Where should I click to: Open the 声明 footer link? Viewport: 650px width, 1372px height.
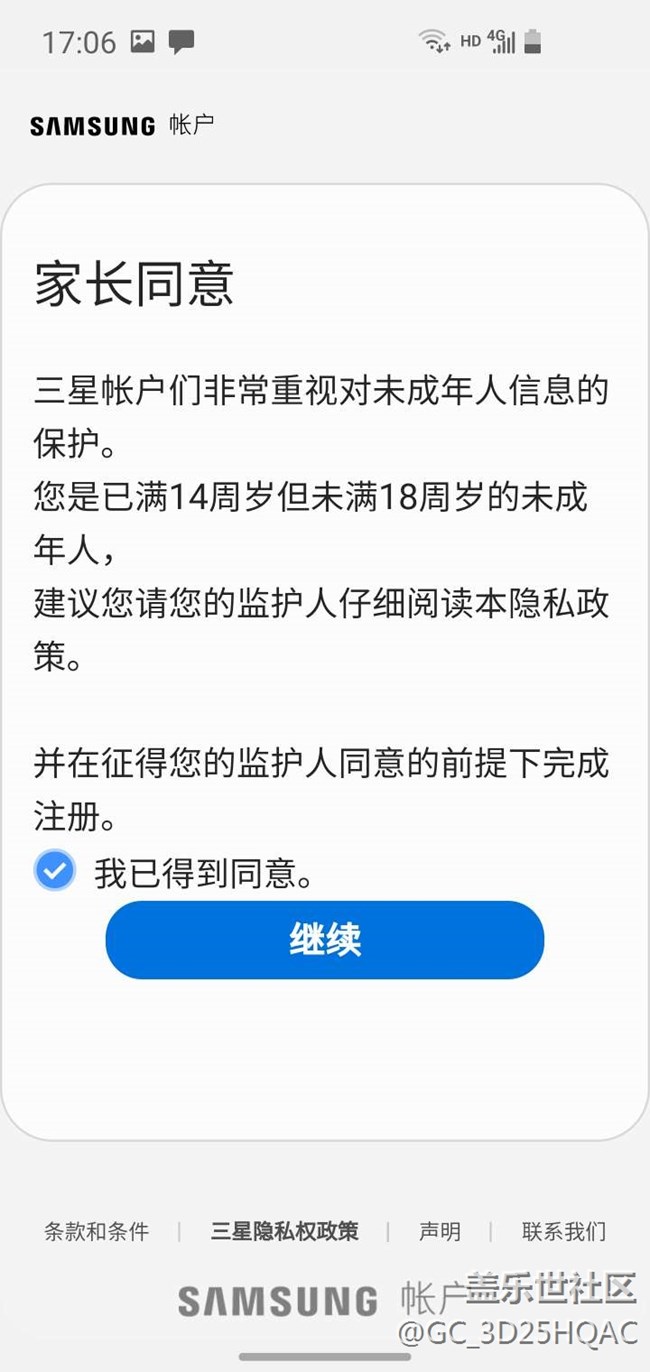439,1231
